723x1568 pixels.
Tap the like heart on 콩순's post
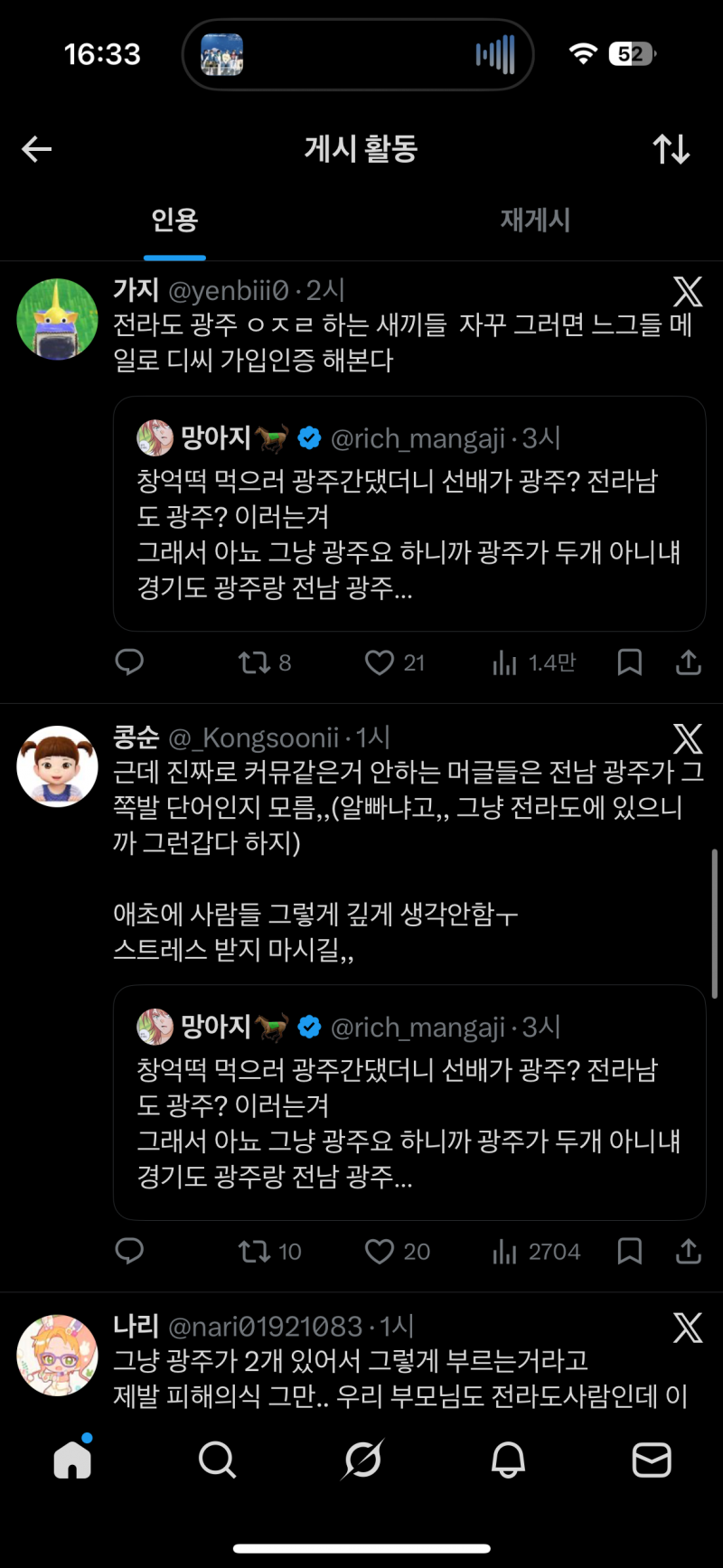380,1252
